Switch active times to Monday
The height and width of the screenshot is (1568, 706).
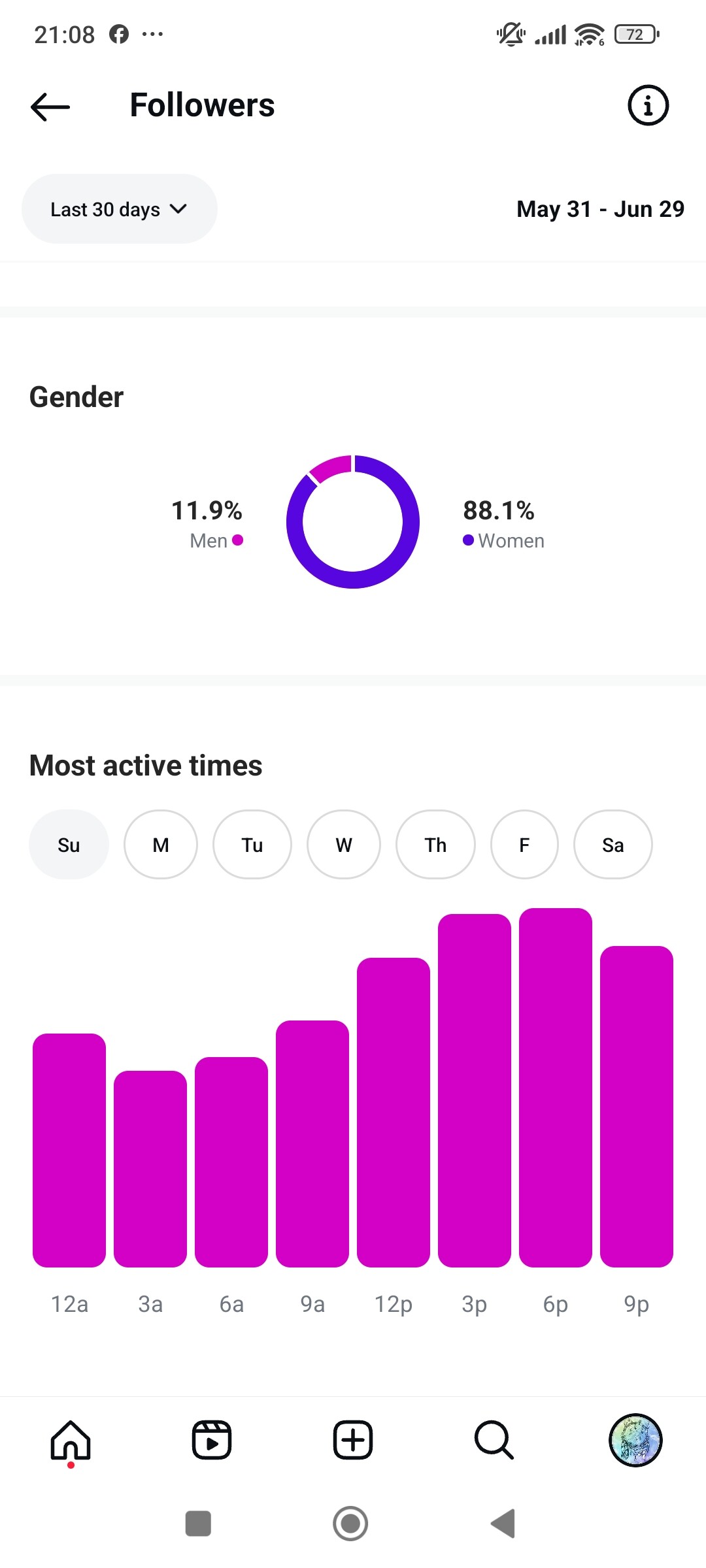click(x=161, y=845)
